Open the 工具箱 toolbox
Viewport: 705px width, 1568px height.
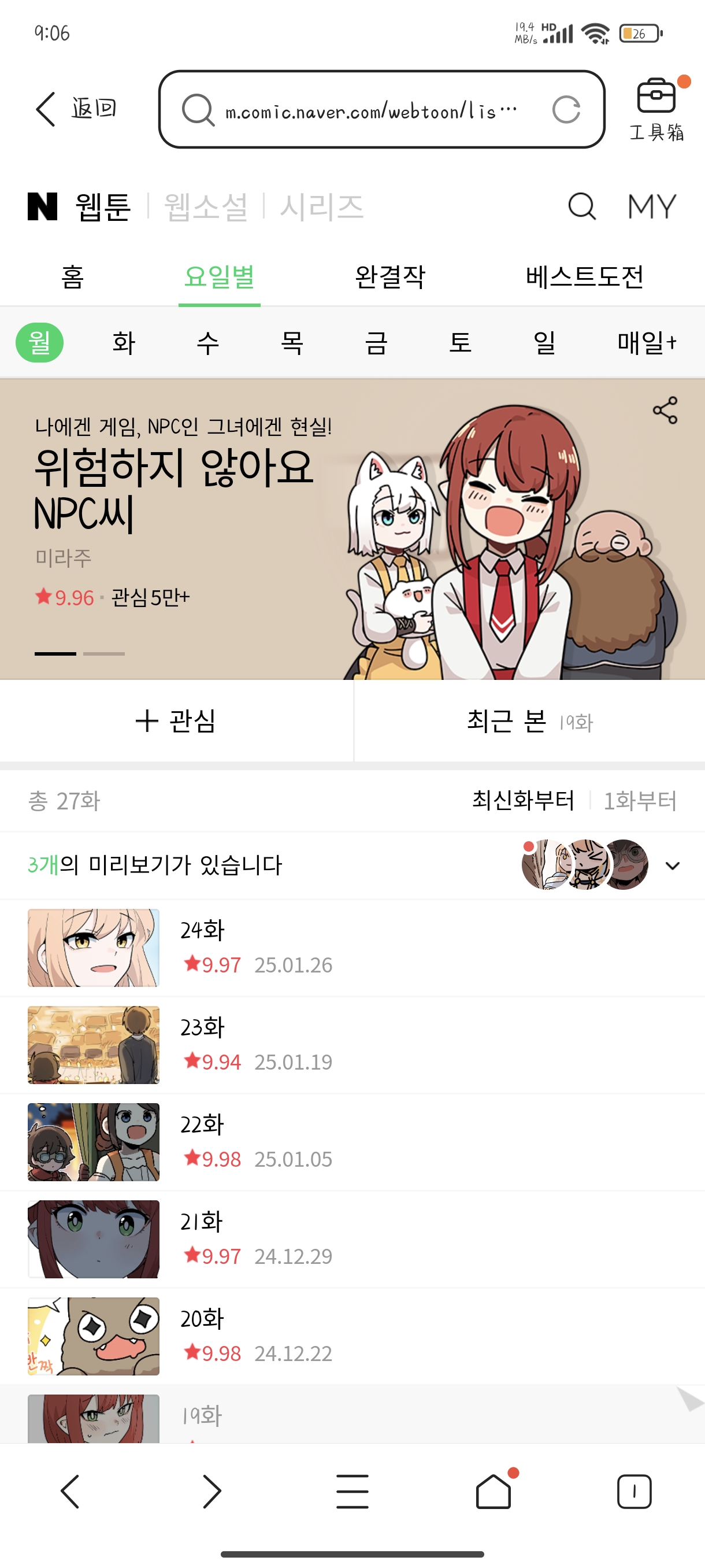click(656, 110)
